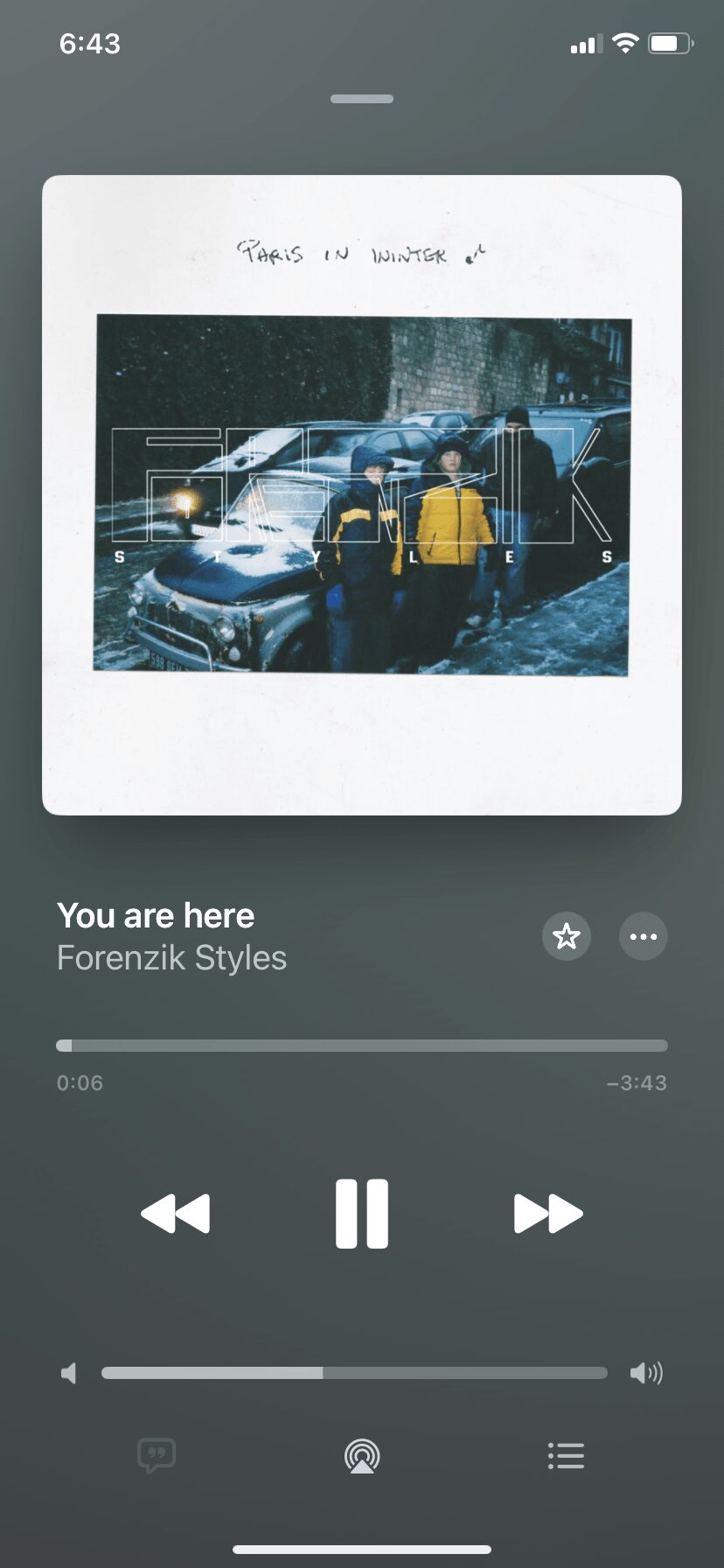Seek within the song progress bar

[362, 1046]
